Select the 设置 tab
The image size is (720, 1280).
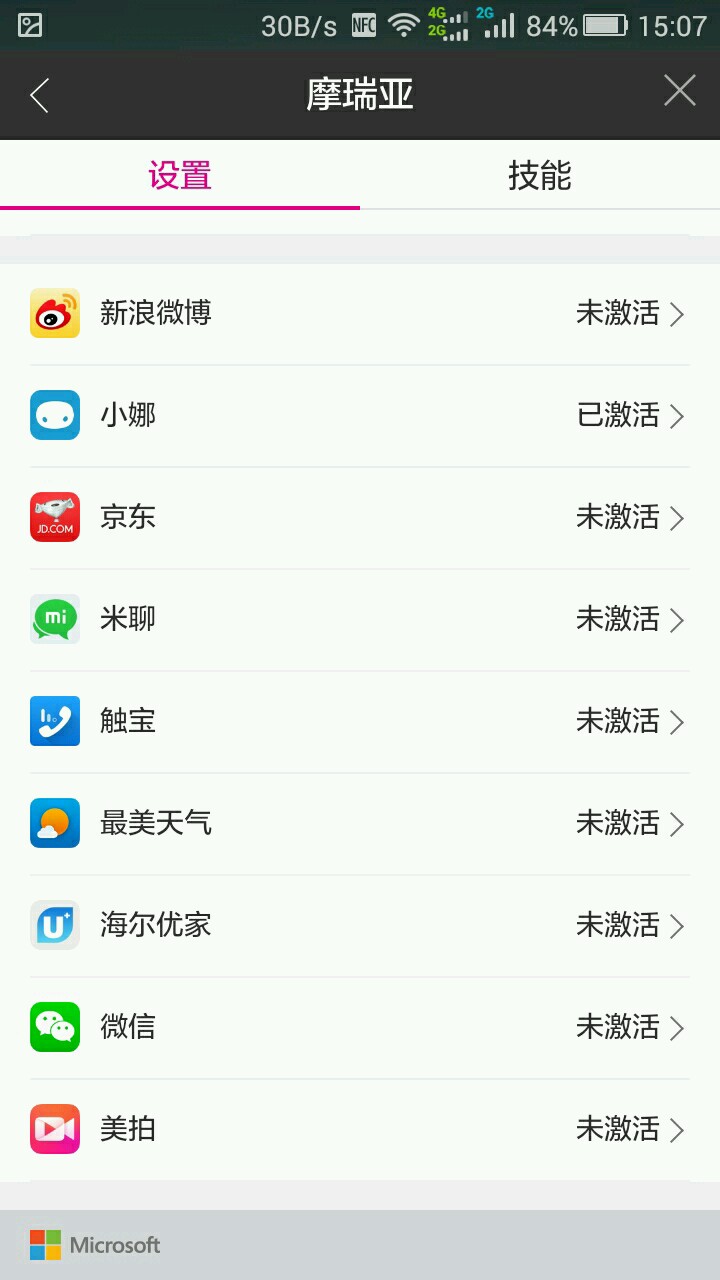coord(180,176)
